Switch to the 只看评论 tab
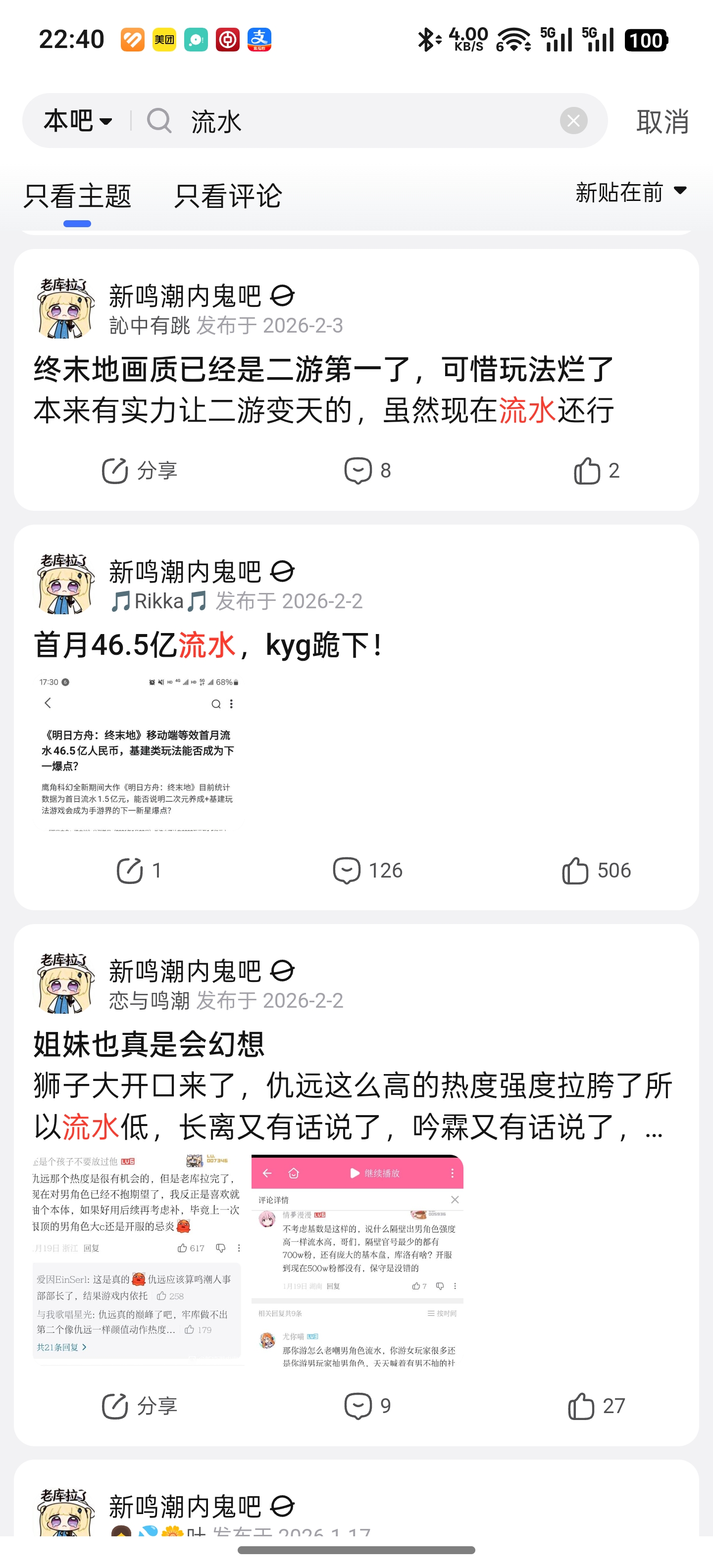Viewport: 713px width, 1568px height. click(228, 196)
